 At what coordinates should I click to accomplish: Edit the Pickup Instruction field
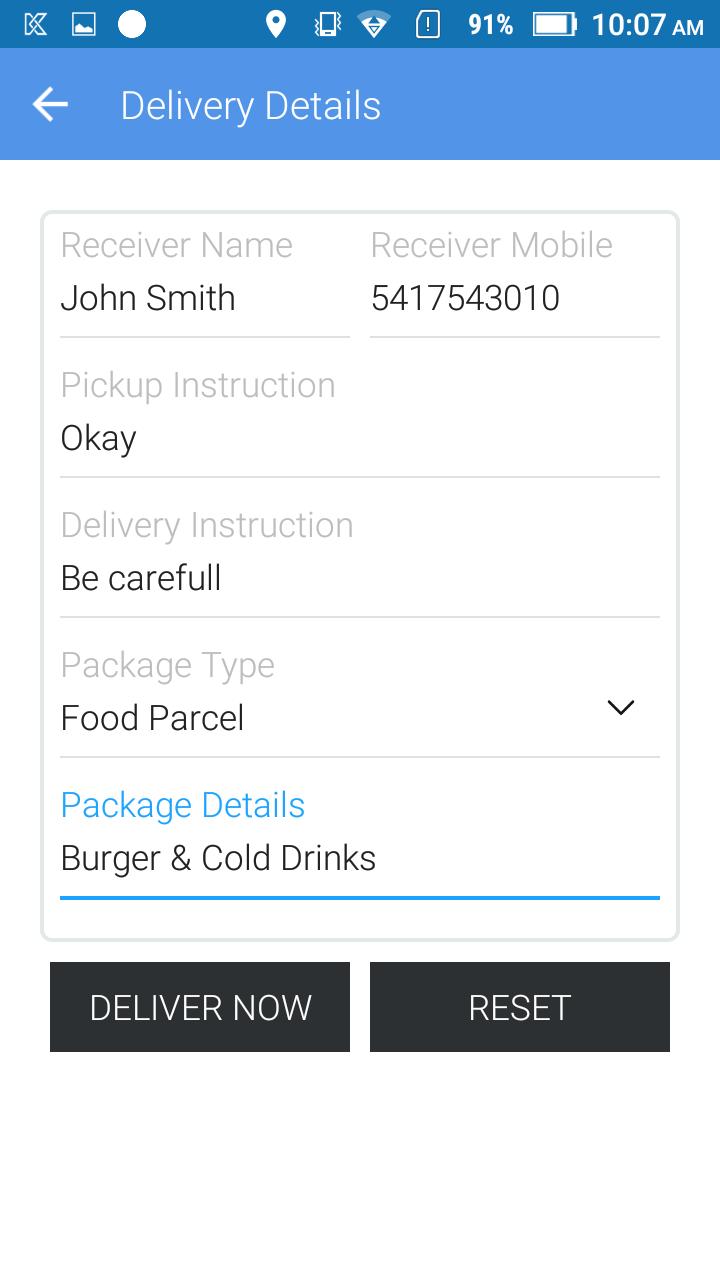tap(360, 438)
